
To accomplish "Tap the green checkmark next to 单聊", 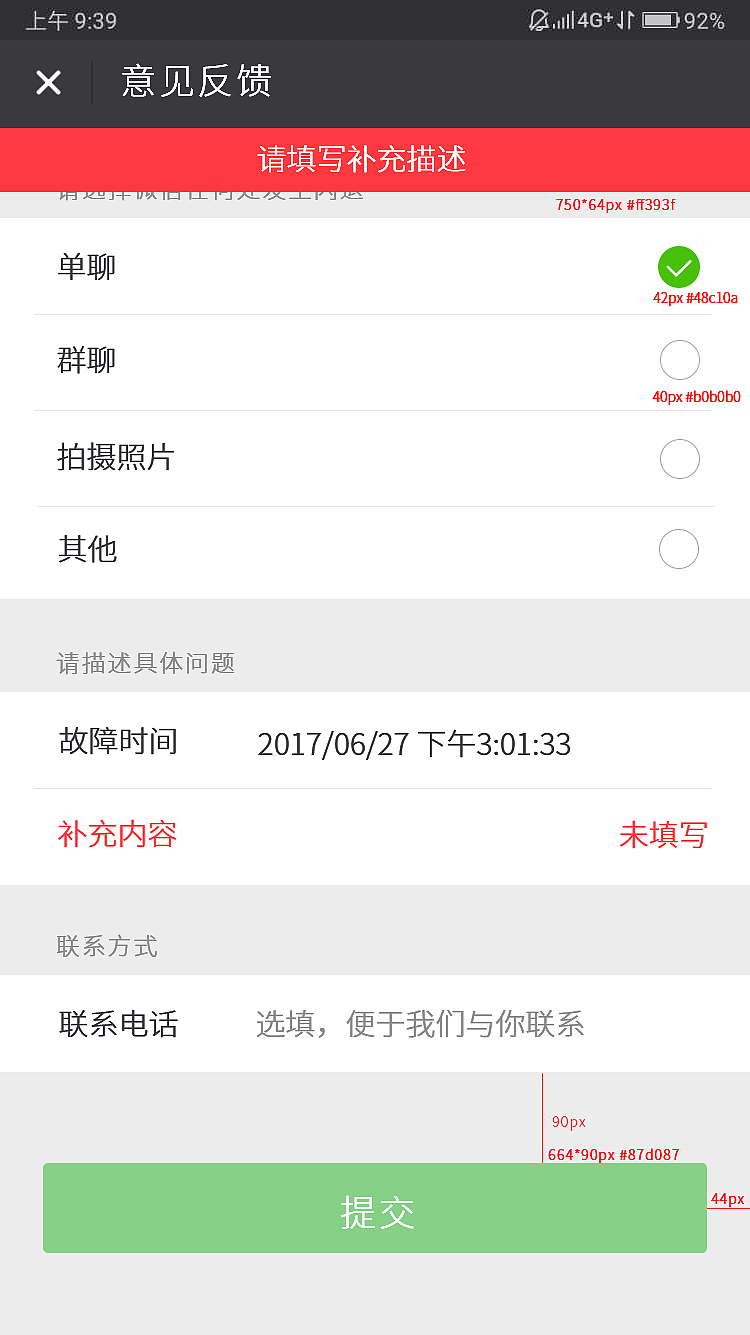I will (679, 267).
